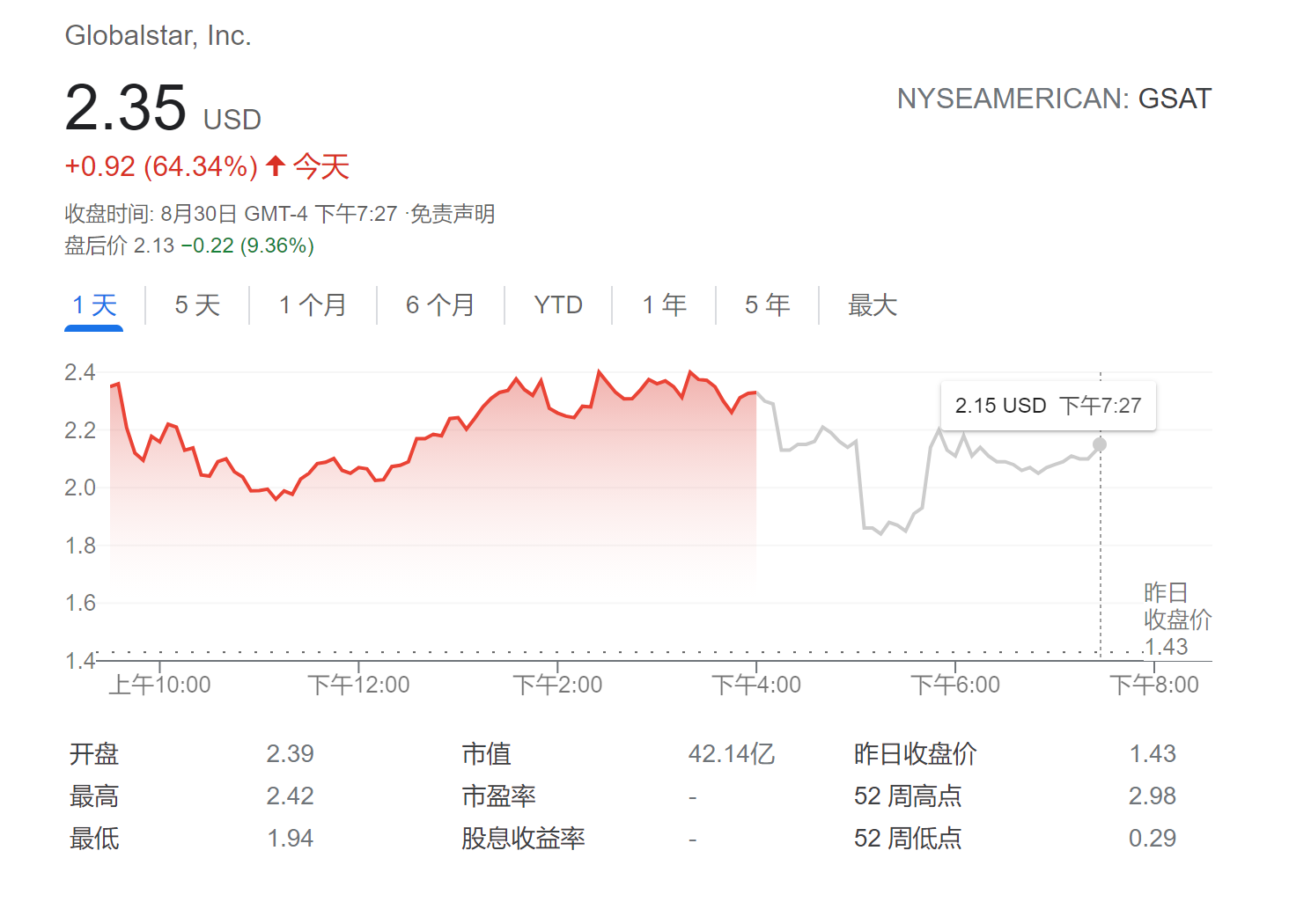Select the 1 天 time range tab

pyautogui.click(x=94, y=305)
